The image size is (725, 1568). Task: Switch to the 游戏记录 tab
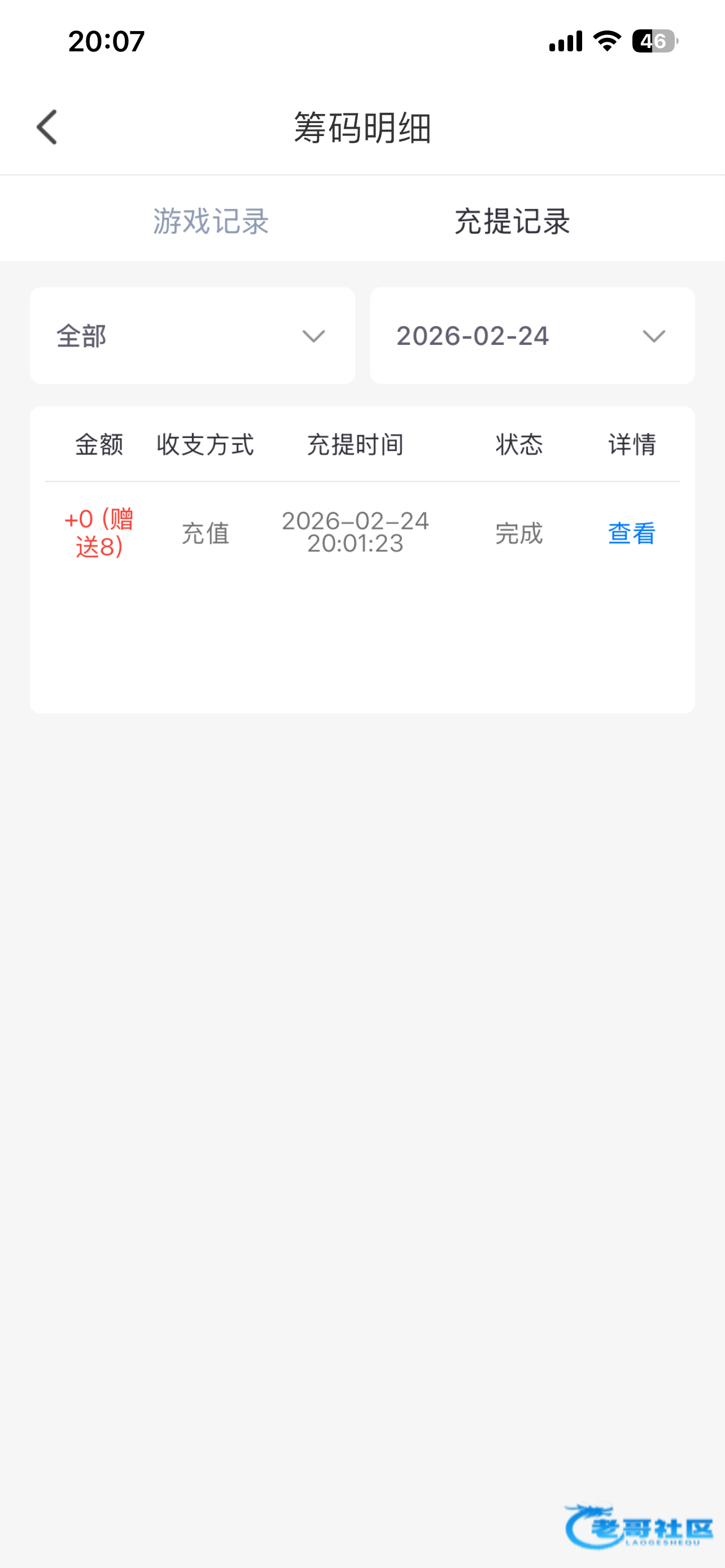211,220
